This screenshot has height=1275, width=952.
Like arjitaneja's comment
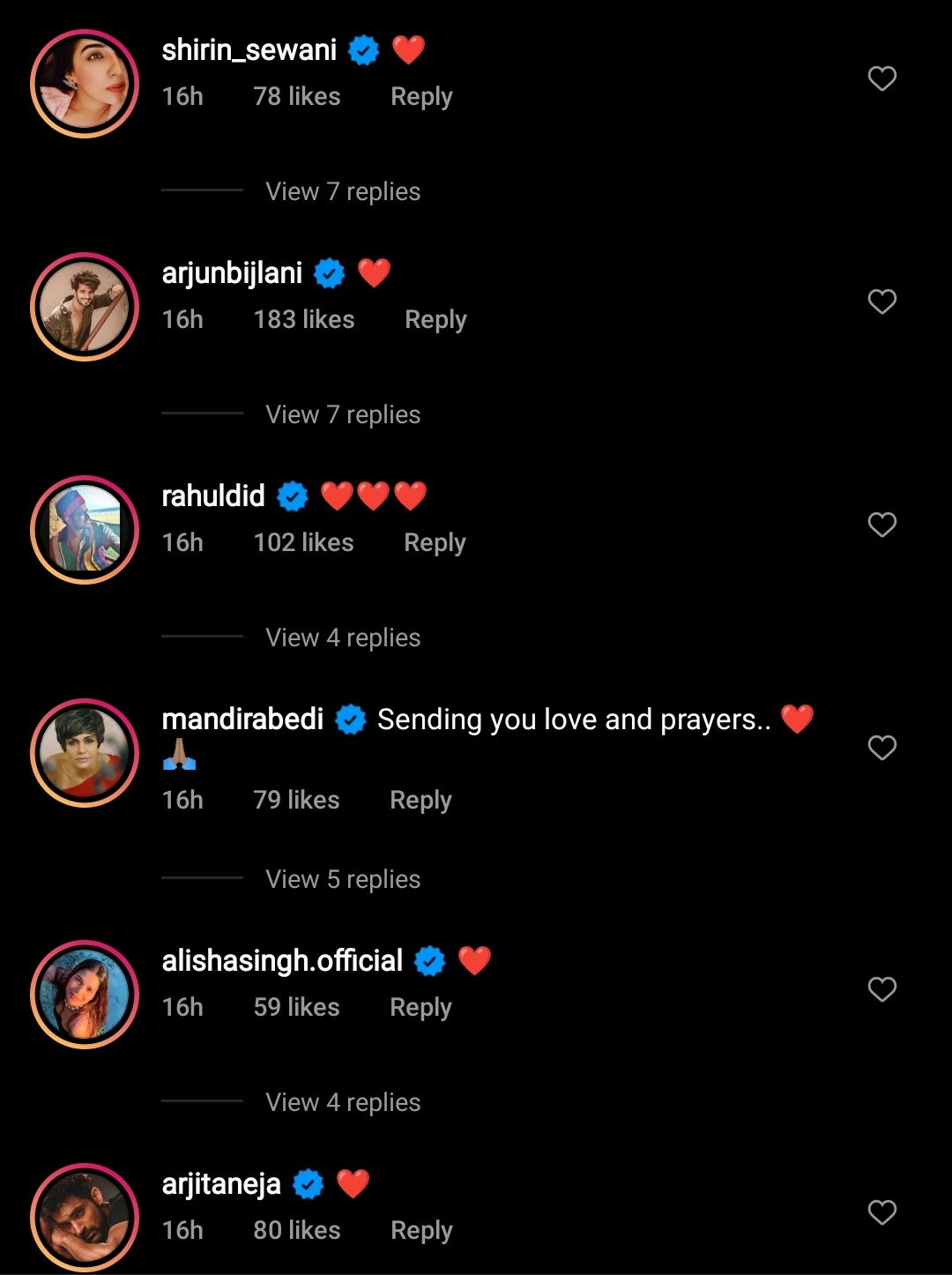881,1212
